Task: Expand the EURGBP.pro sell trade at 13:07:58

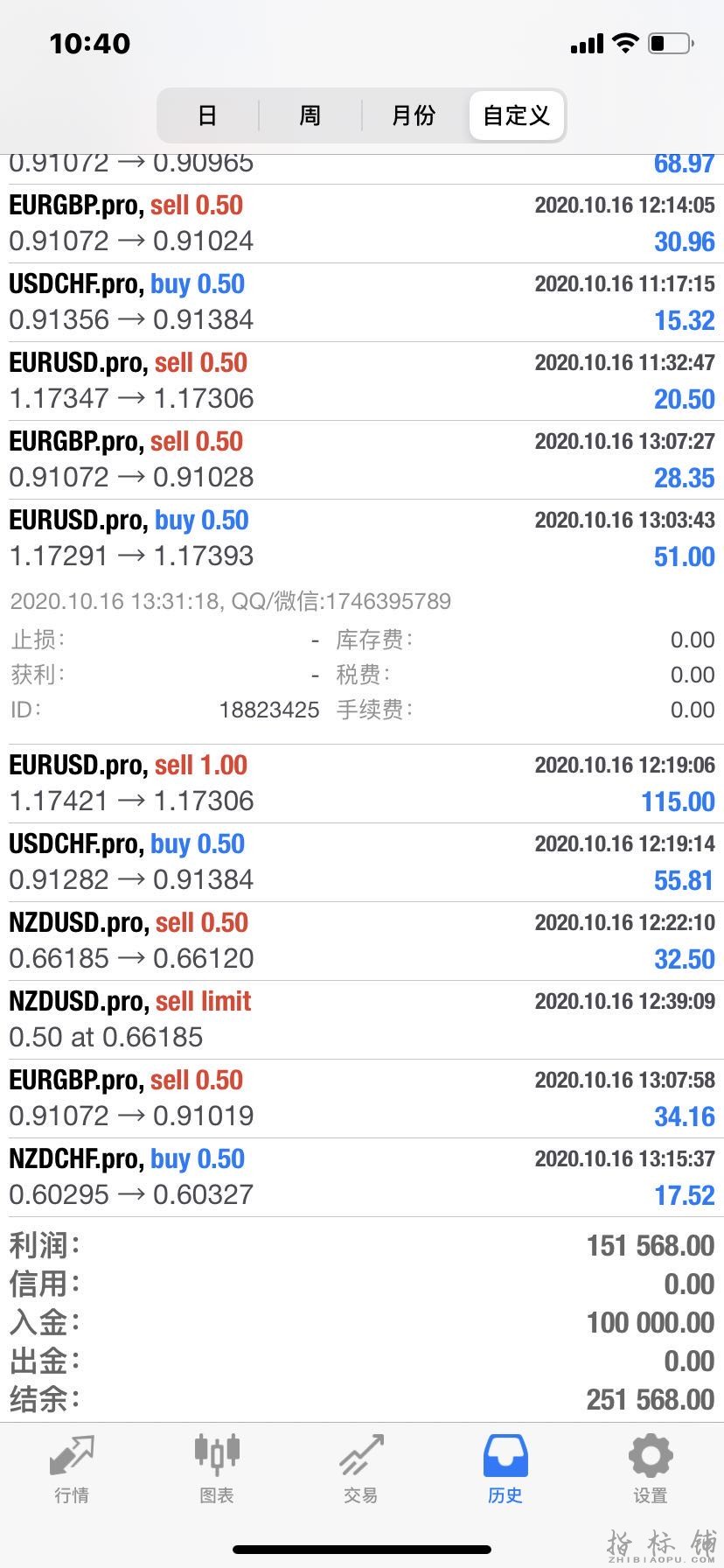Action: pyautogui.click(x=362, y=1098)
